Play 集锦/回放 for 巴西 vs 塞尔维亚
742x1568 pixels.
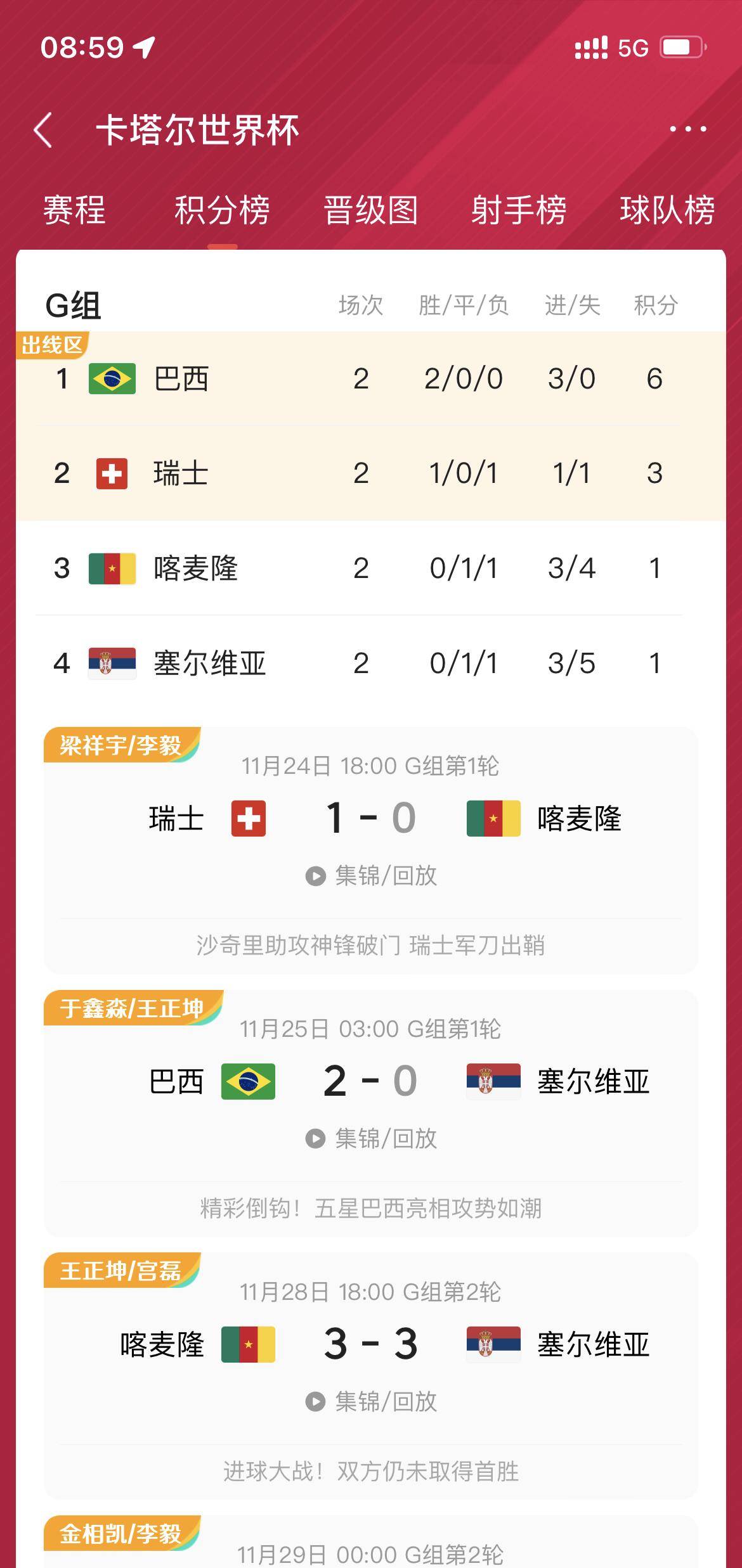tap(371, 1139)
